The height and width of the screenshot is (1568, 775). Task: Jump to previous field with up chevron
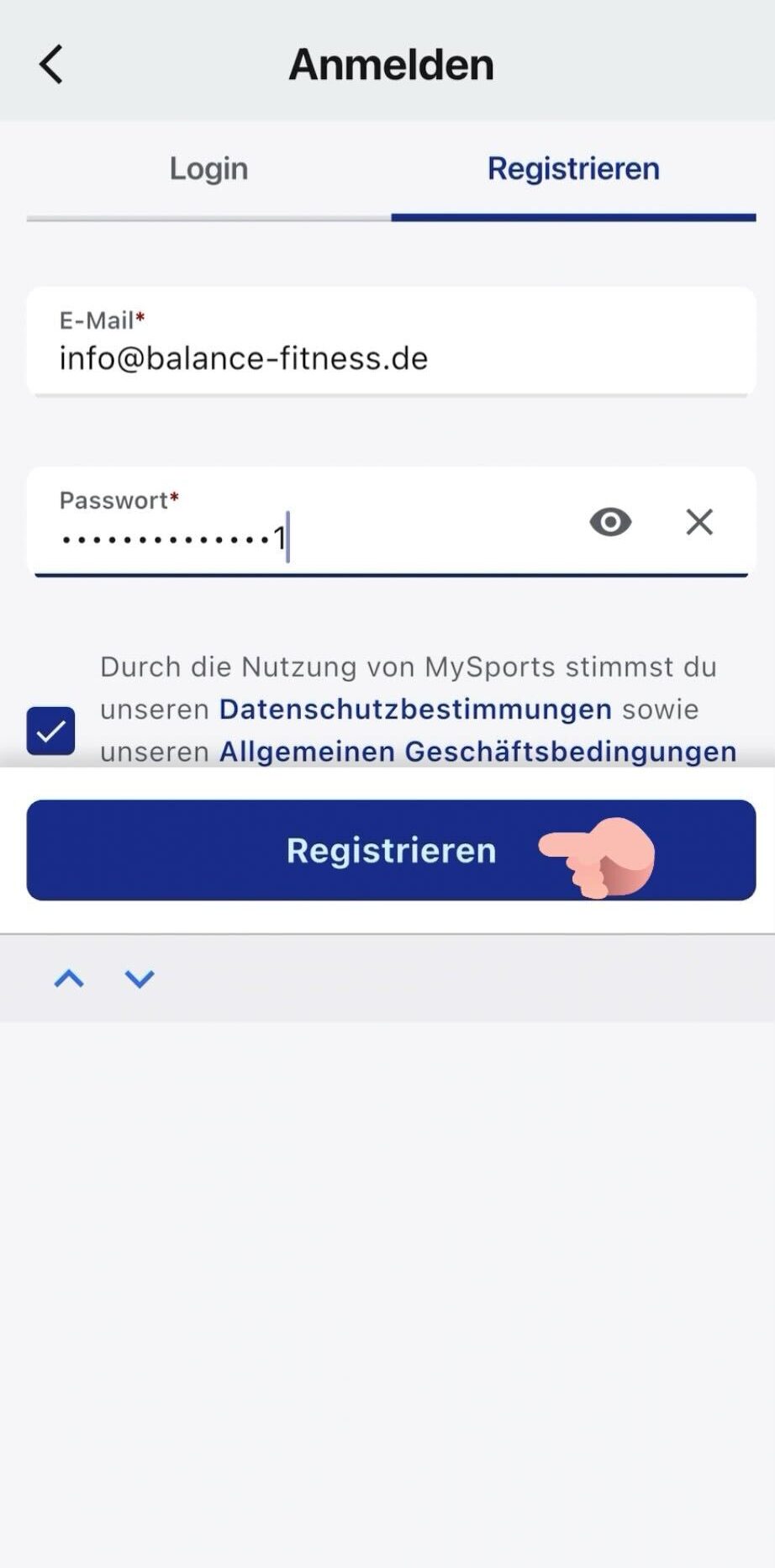[x=69, y=979]
